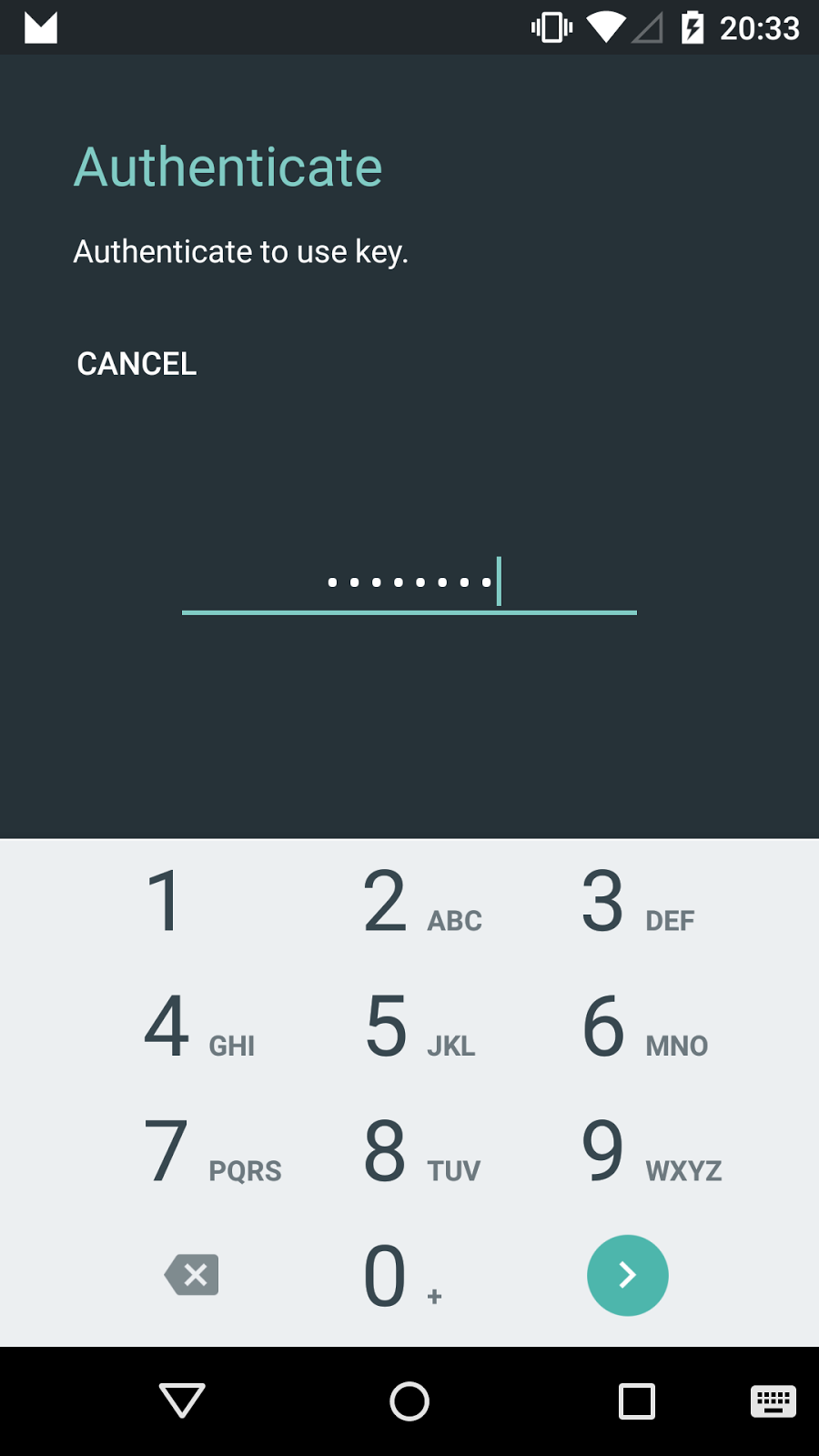Open recent apps with the square button
The height and width of the screenshot is (1456, 819).
(637, 1401)
